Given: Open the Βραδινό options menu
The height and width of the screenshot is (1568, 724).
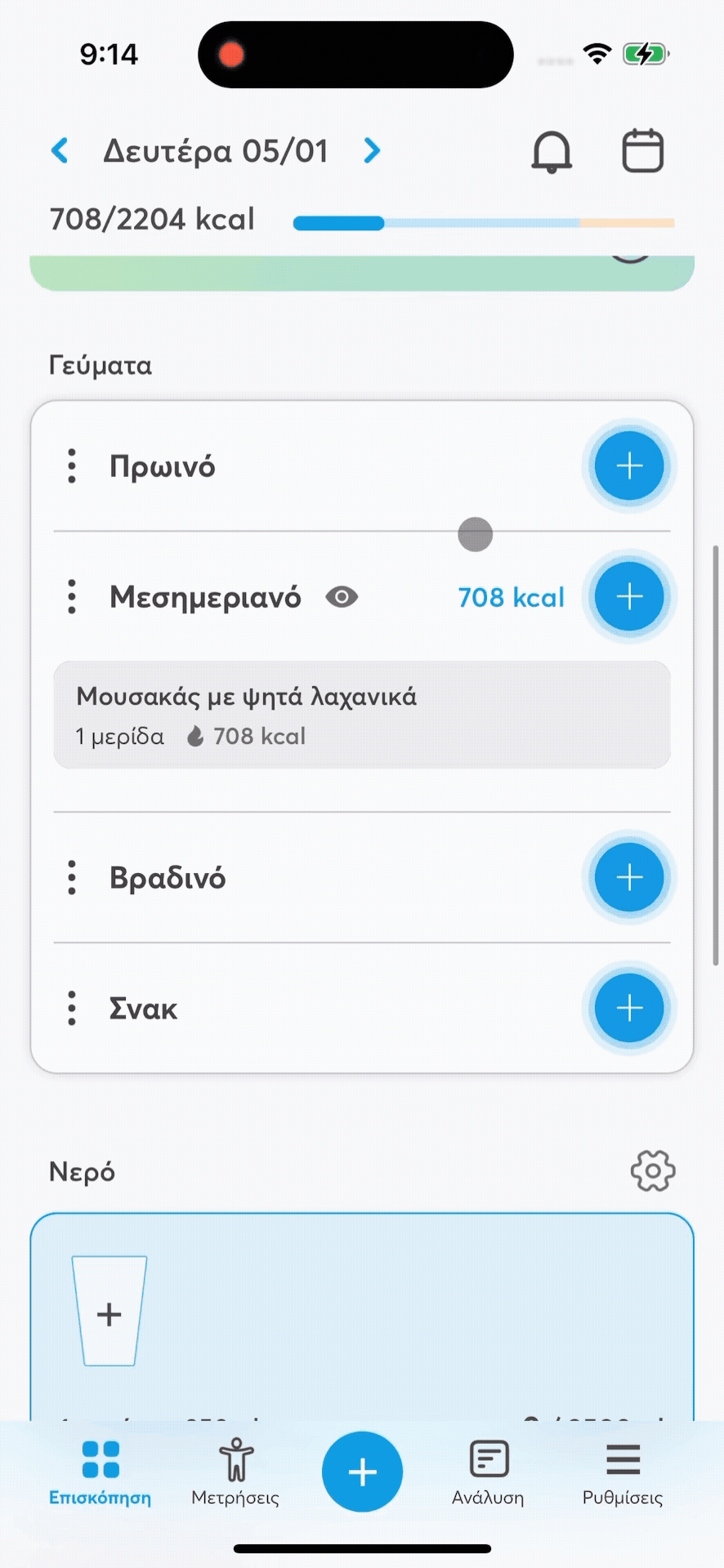Looking at the screenshot, I should click(x=72, y=878).
